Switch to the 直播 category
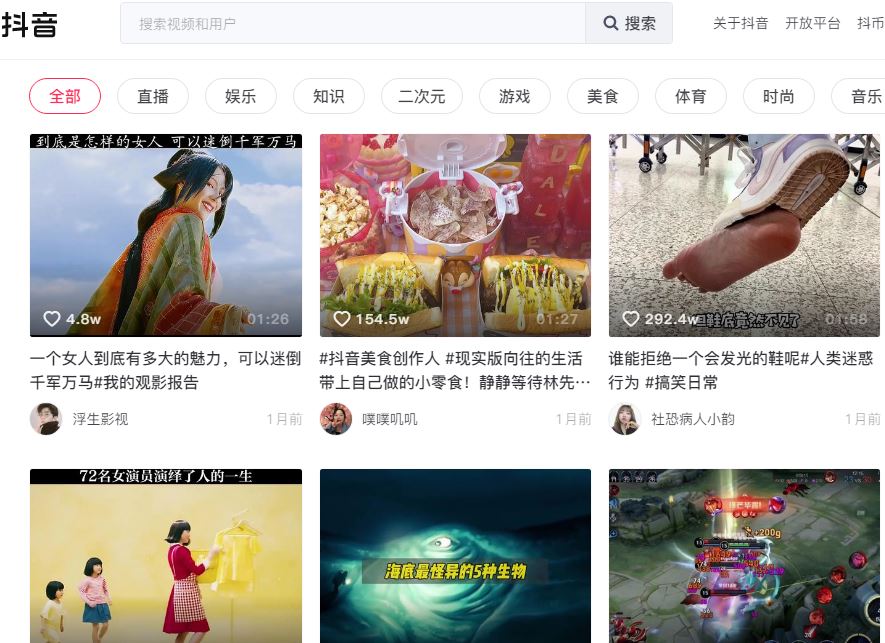This screenshot has height=643, width=885. click(153, 96)
